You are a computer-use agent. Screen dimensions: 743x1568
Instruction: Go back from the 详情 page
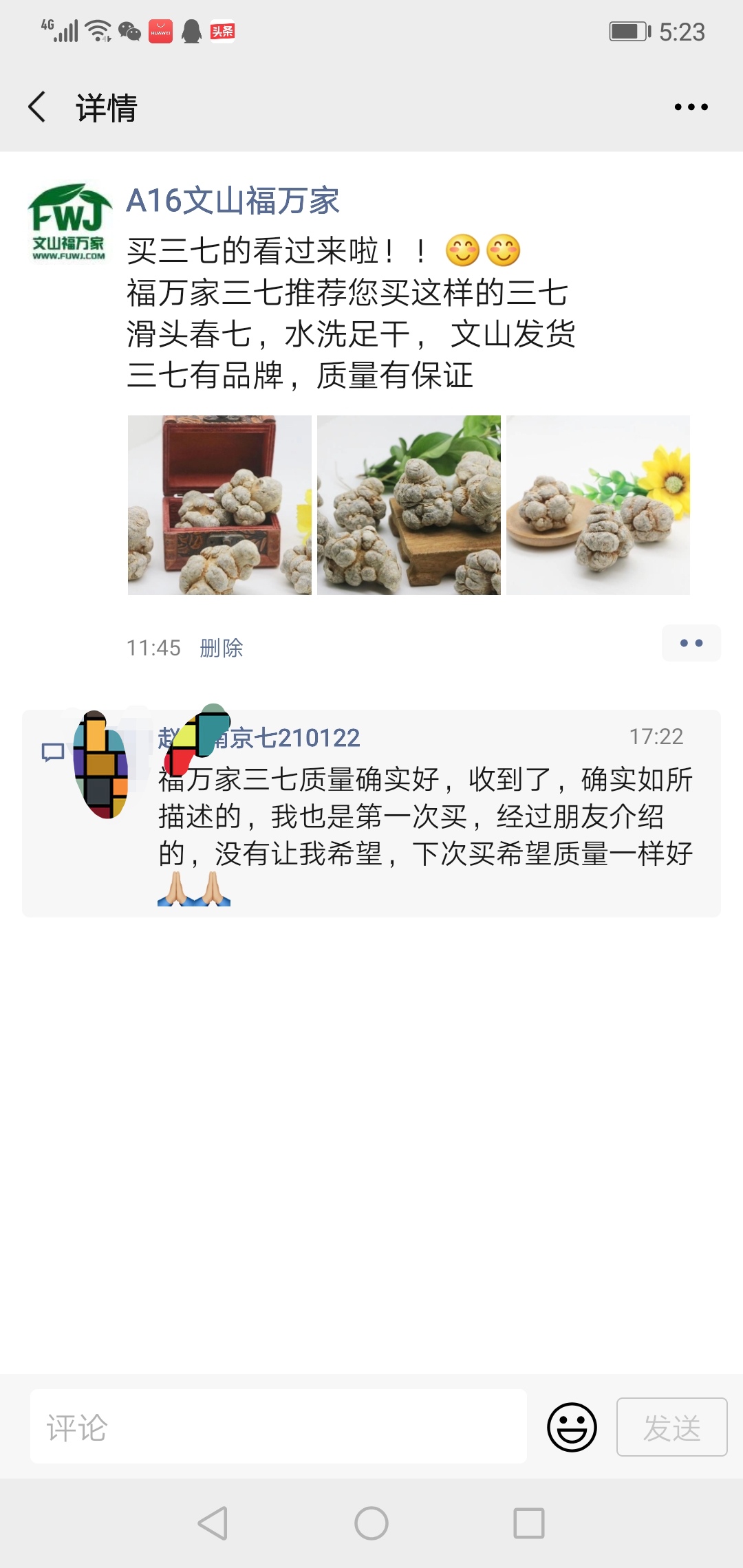(38, 107)
